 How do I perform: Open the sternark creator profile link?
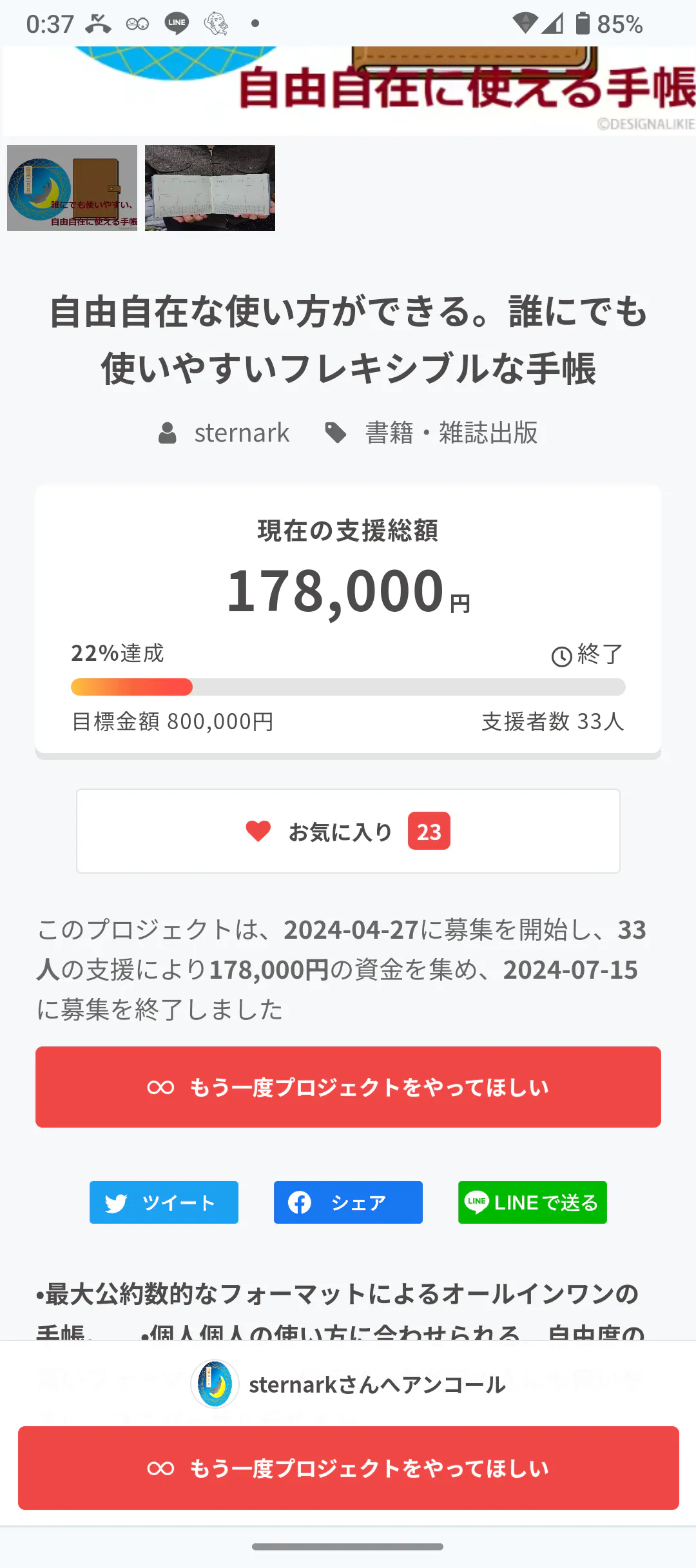pyautogui.click(x=241, y=433)
